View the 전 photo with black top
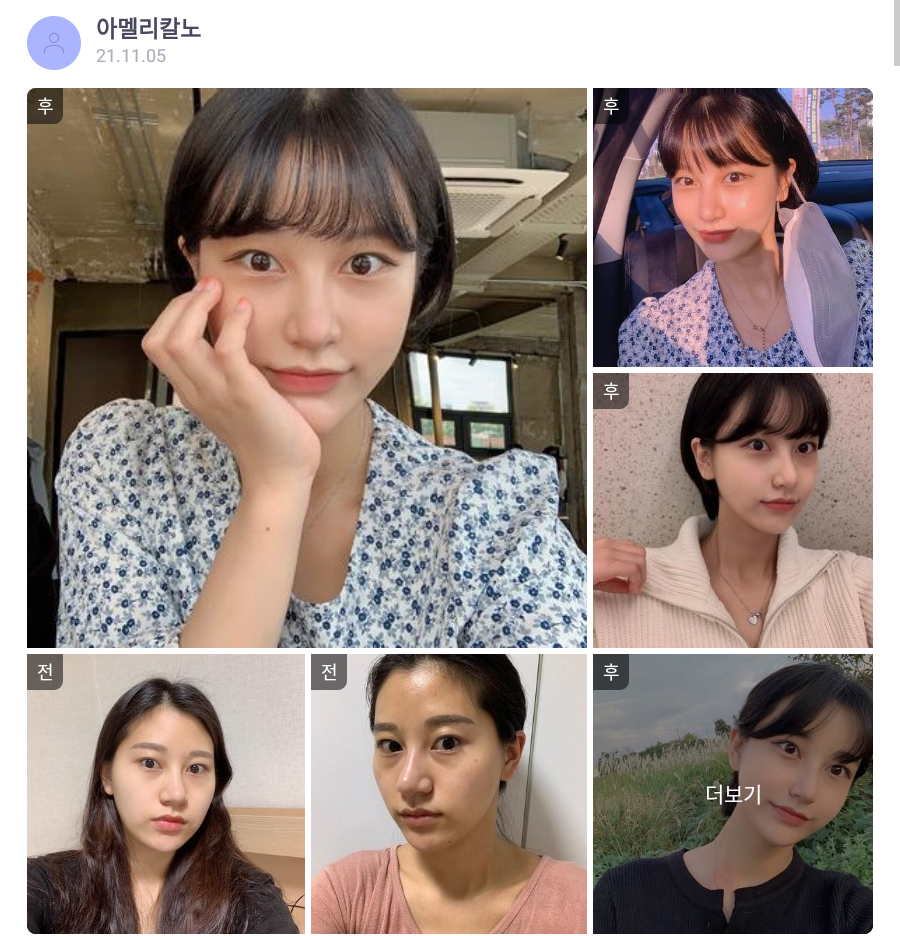The image size is (900, 936). (166, 794)
